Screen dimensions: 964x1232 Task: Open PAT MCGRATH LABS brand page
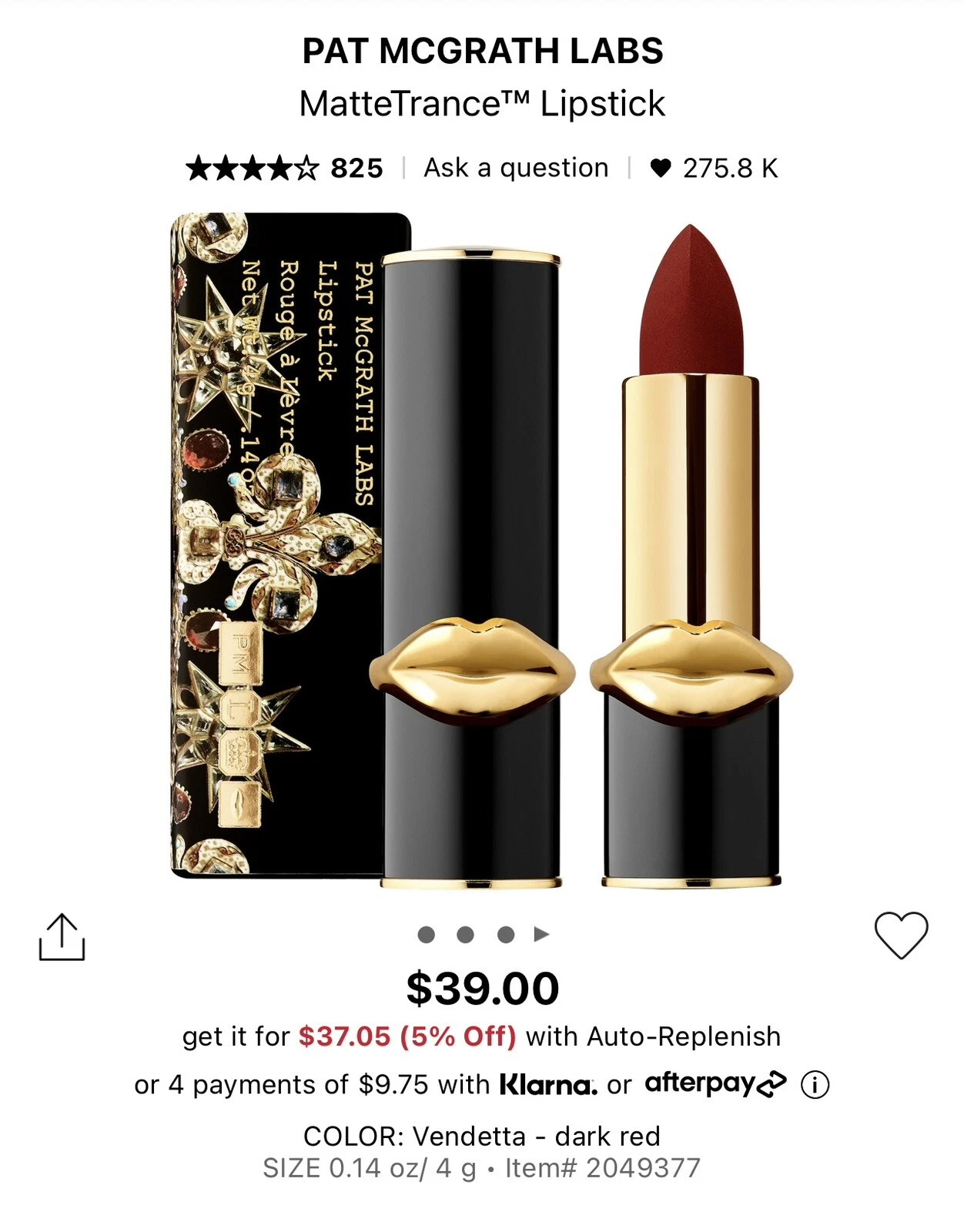pyautogui.click(x=482, y=51)
